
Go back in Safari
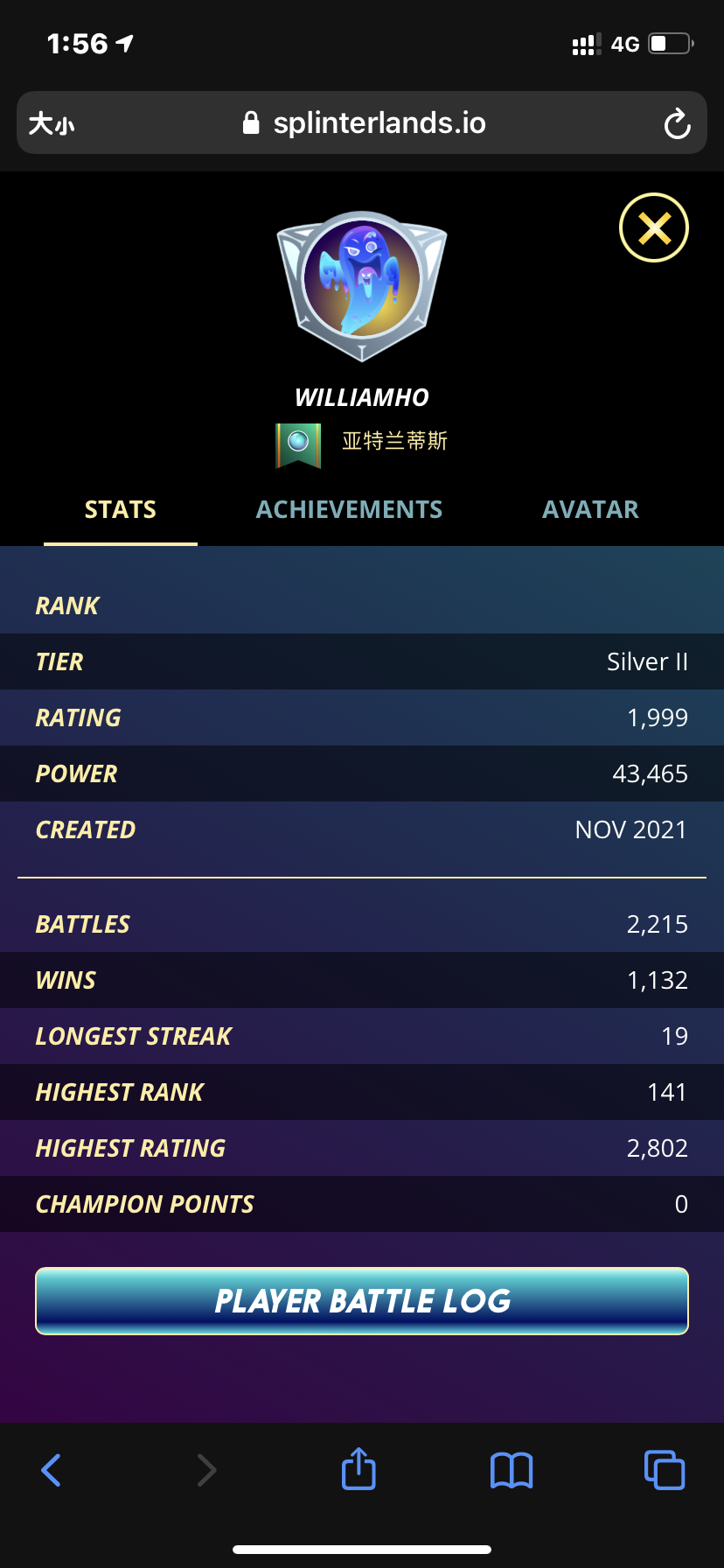52,1470
